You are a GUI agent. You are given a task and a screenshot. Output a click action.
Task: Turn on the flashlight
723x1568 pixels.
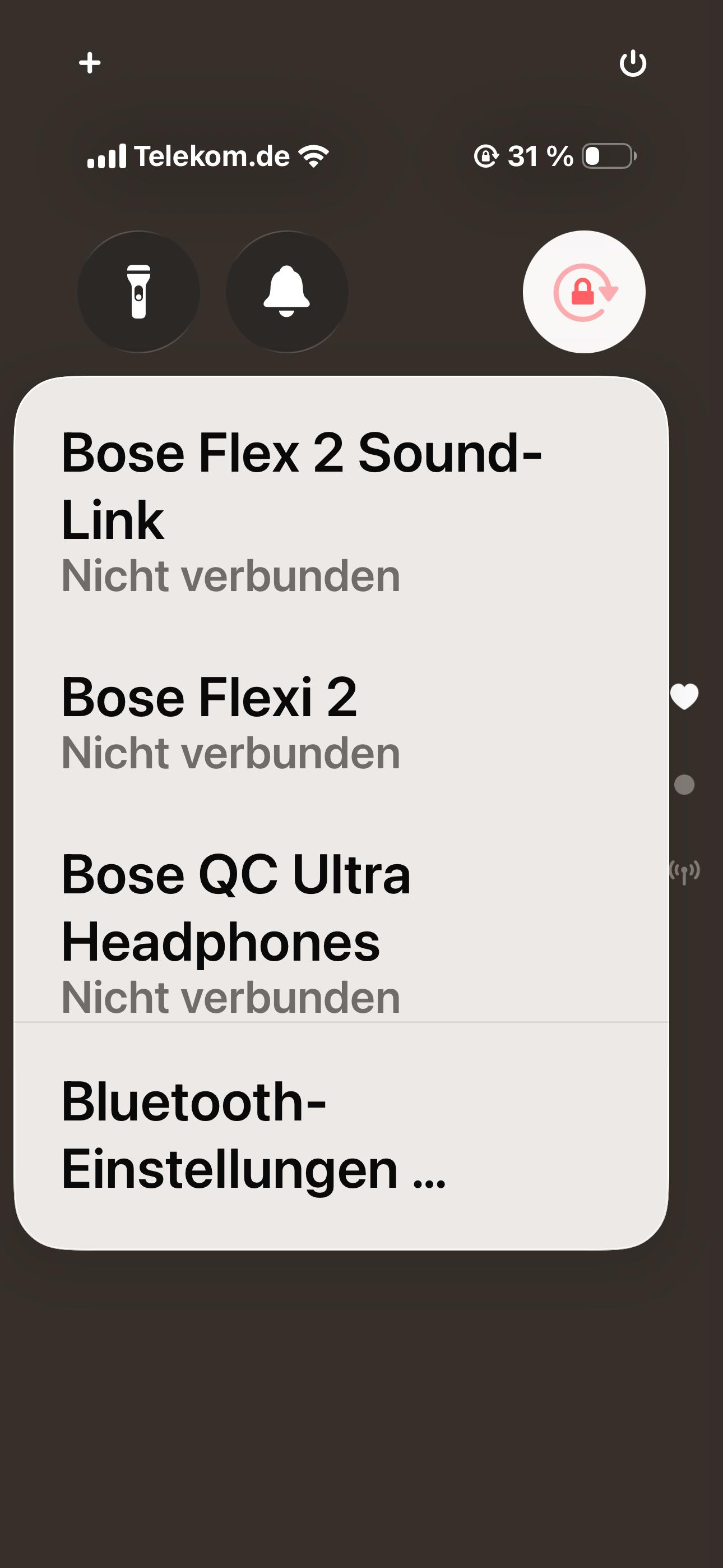coord(139,292)
